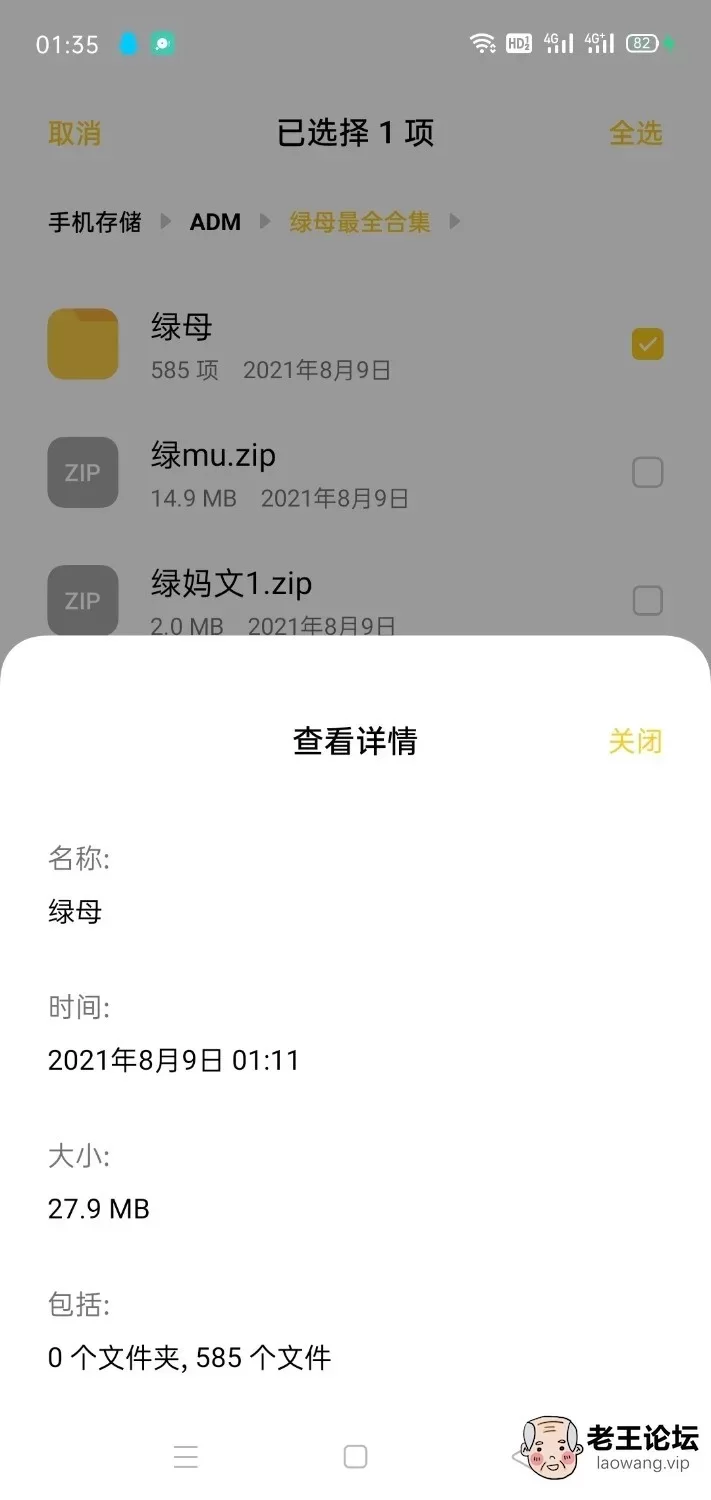Uncheck the 绿母 folder checkbox
This screenshot has height=1500, width=711.
647,345
